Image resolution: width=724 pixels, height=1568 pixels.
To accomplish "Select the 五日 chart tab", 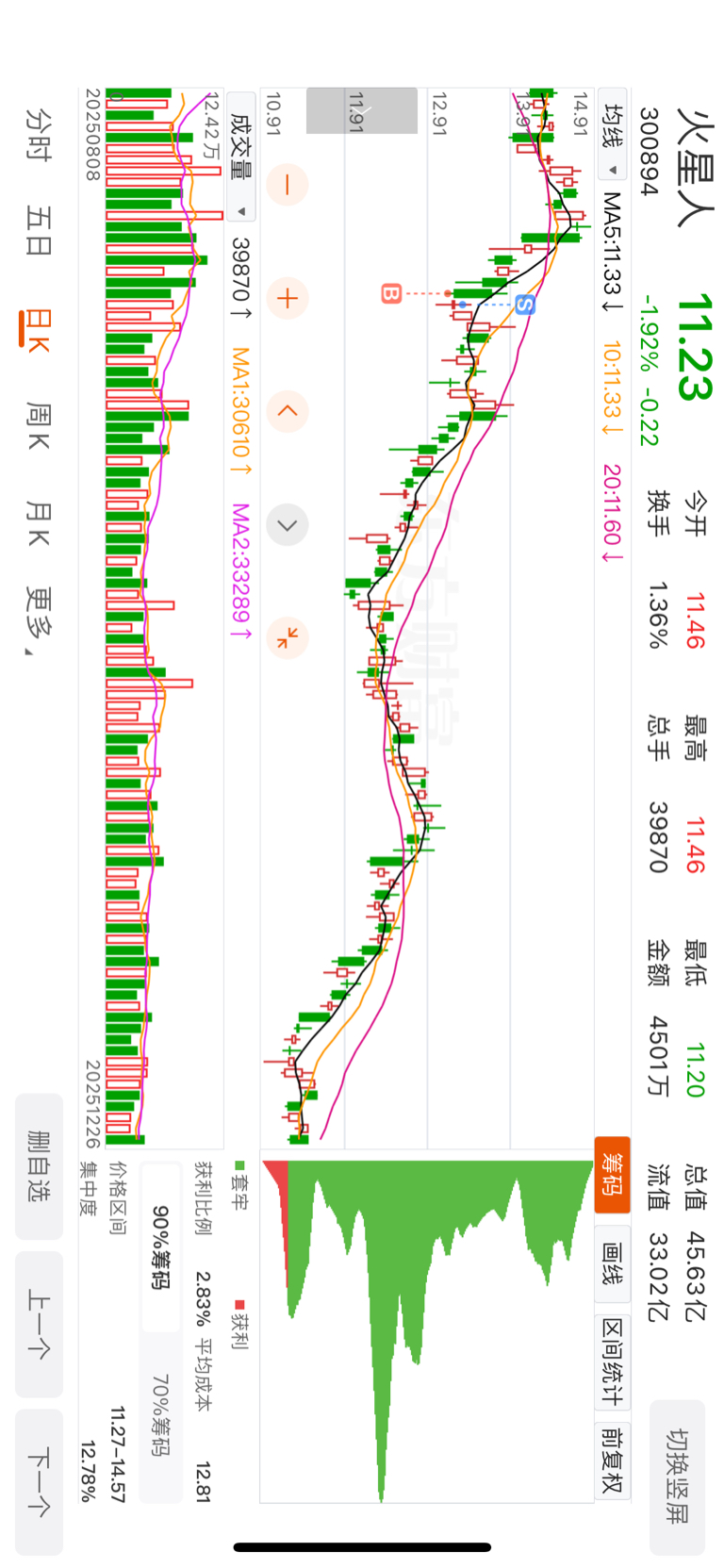I will point(39,231).
